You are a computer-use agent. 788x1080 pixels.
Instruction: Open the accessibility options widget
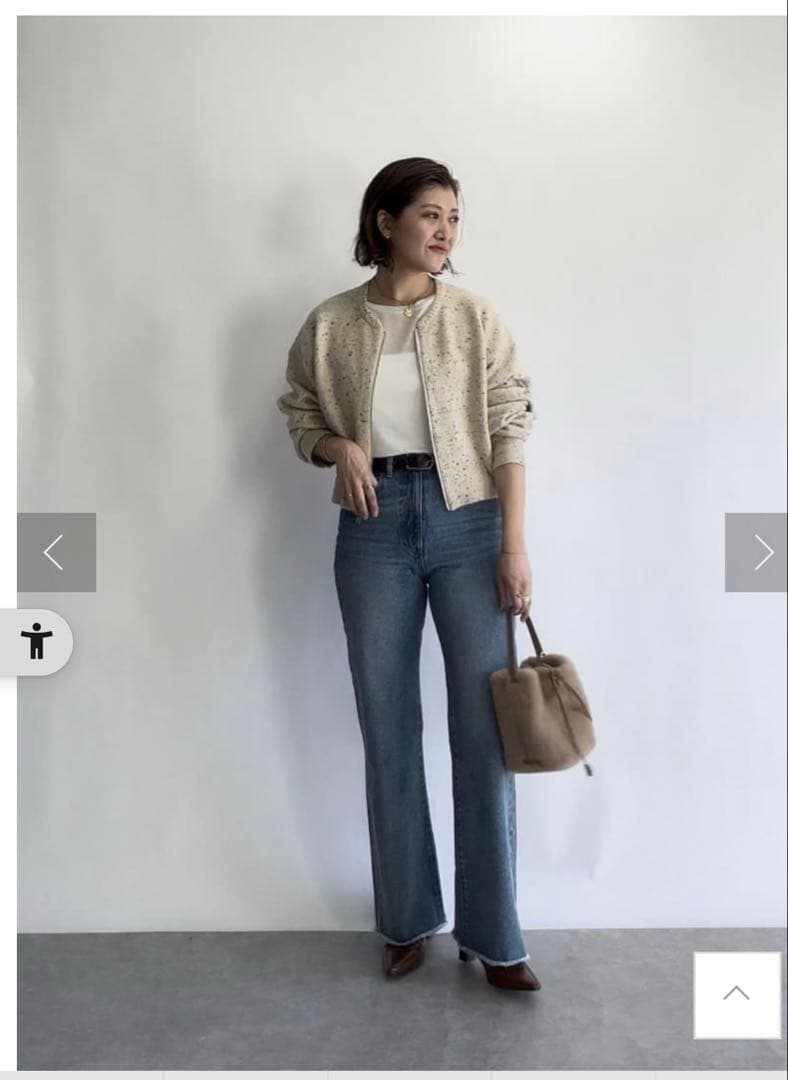(x=37, y=641)
